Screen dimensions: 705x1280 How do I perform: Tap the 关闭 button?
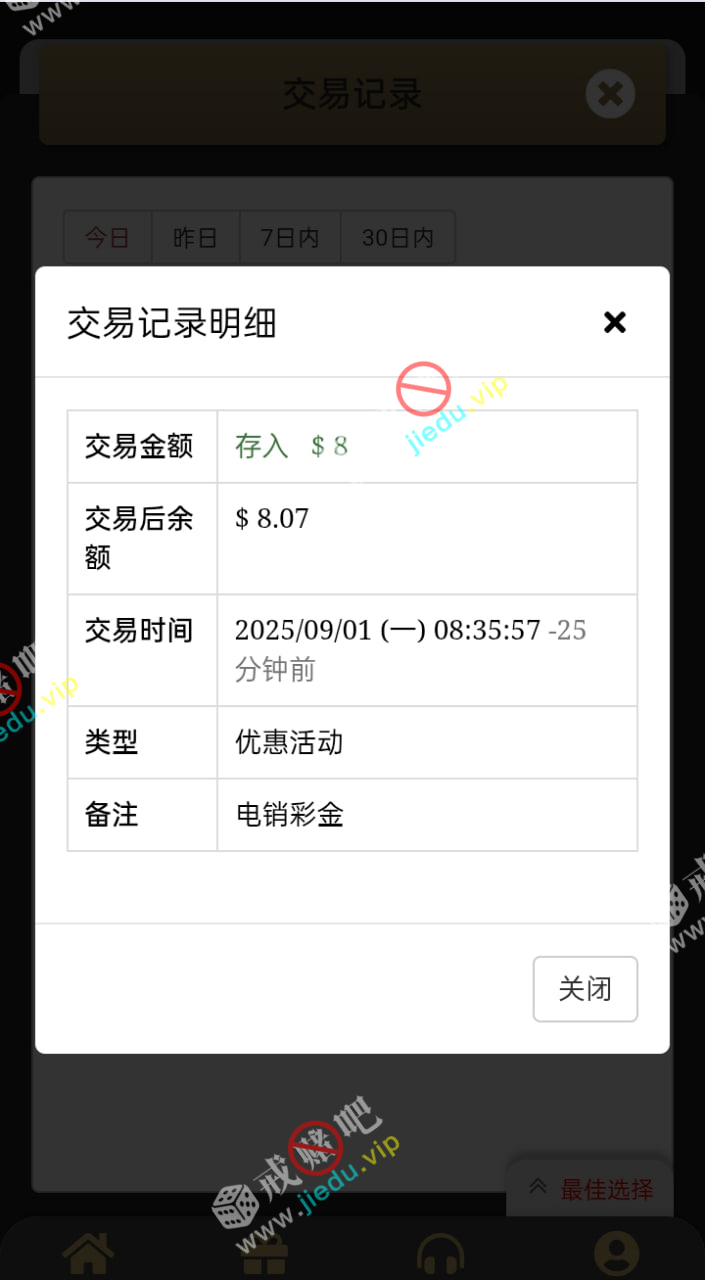pyautogui.click(x=585, y=989)
